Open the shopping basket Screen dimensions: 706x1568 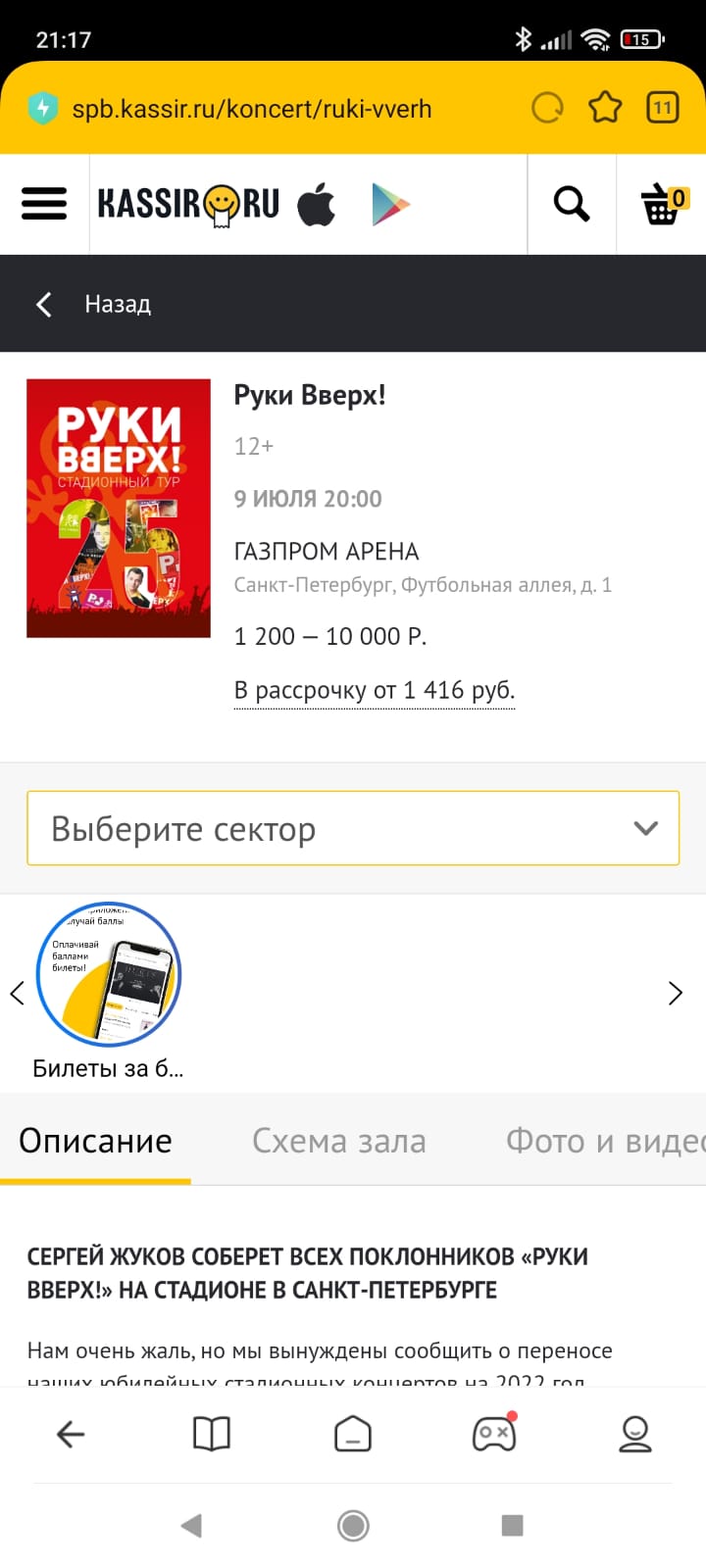click(664, 204)
